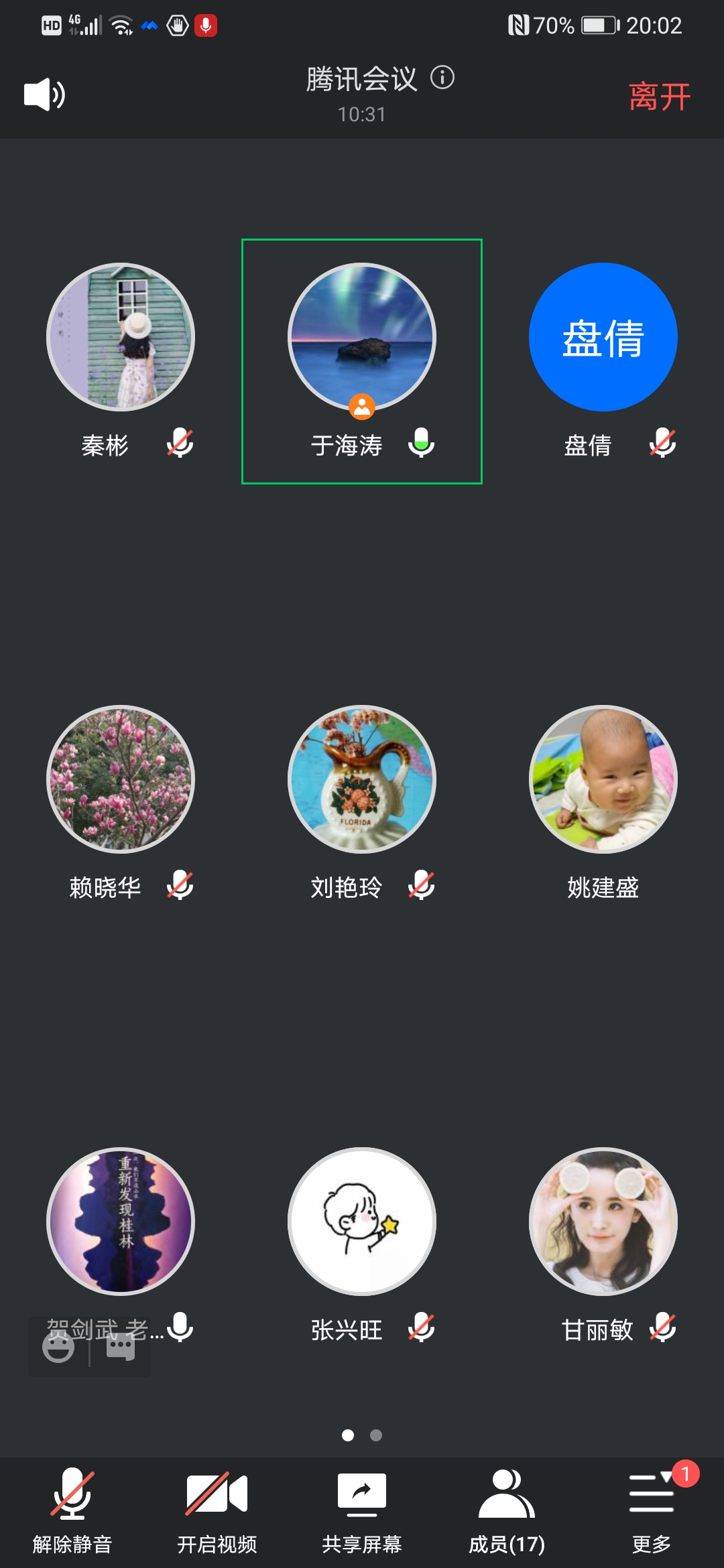
Task: Go to the second page indicator dot
Action: pyautogui.click(x=376, y=1435)
